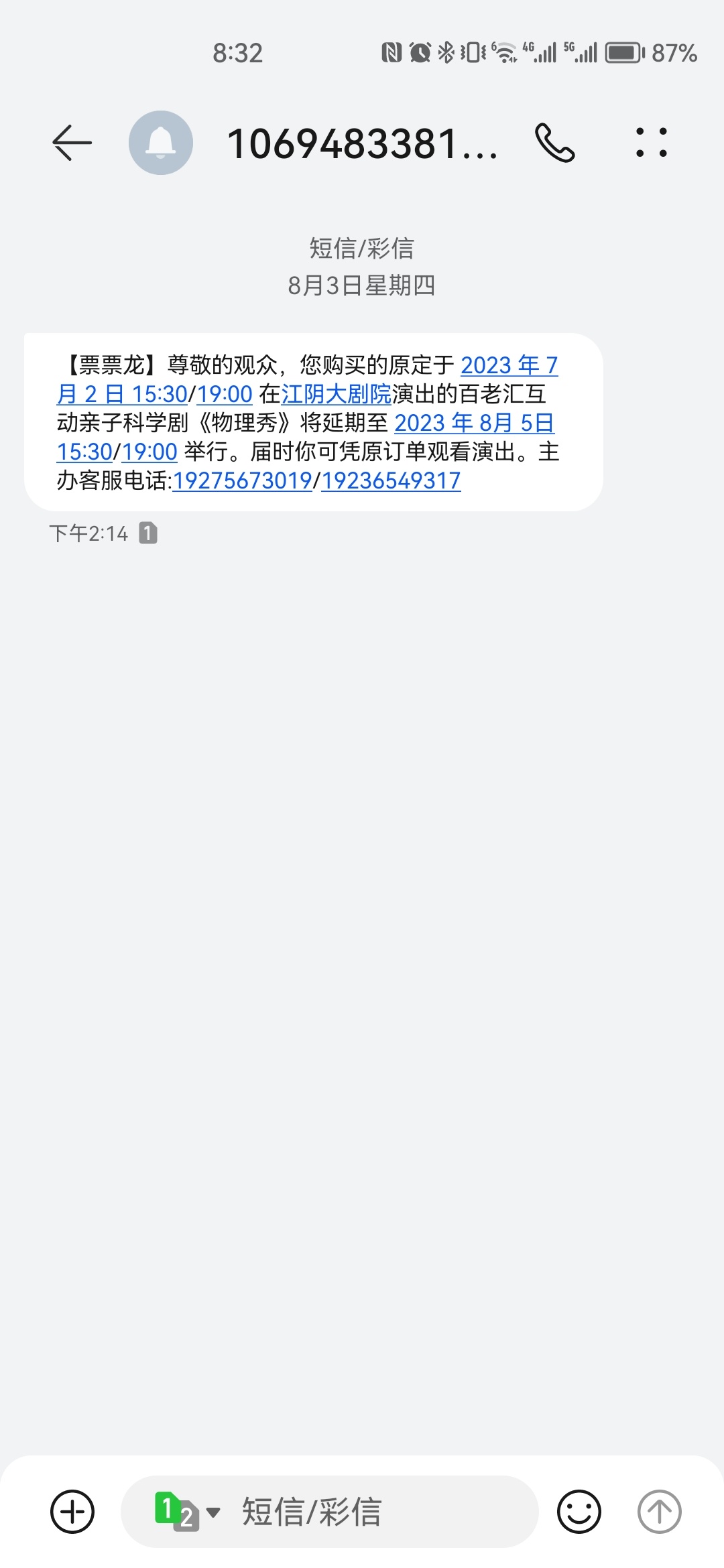Open the four-dot overflow menu
The width and height of the screenshot is (724, 1568).
point(652,143)
